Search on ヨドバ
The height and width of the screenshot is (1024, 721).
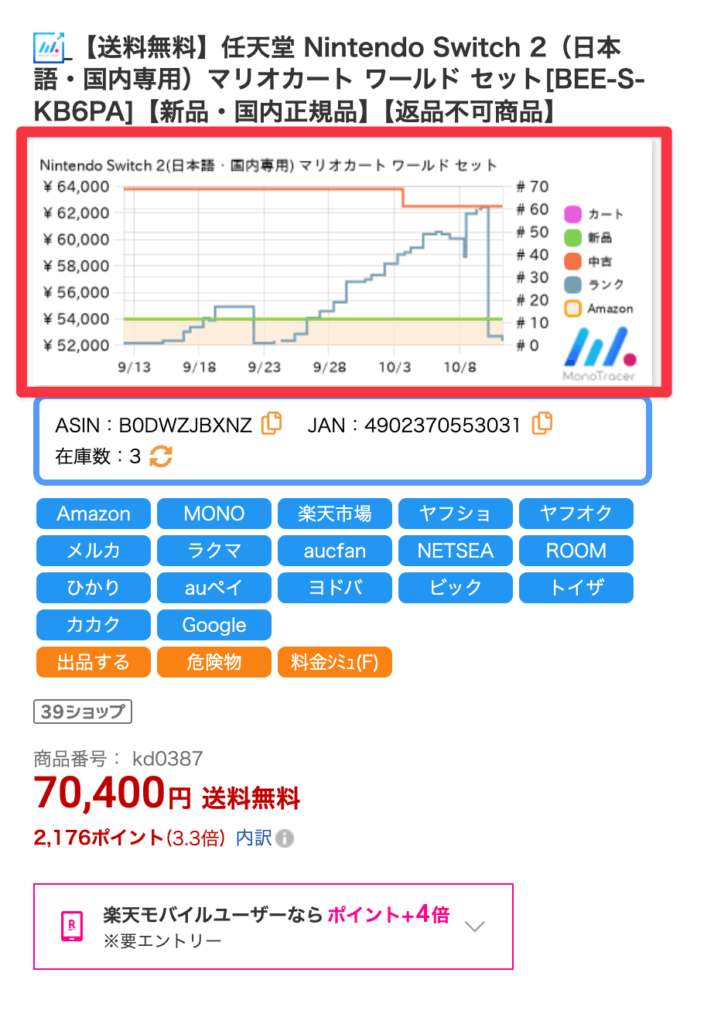(335, 588)
